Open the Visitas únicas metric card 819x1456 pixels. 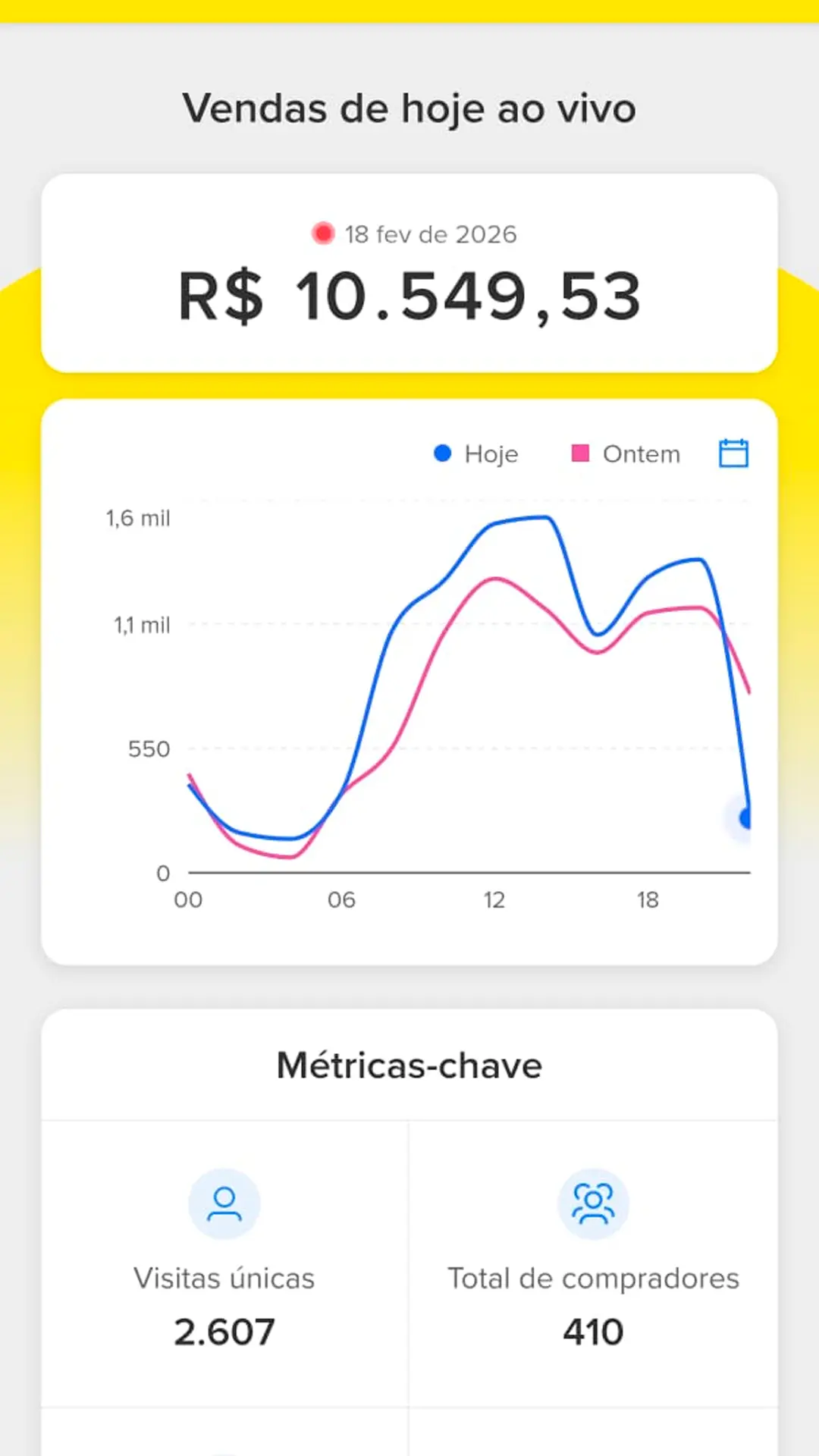point(224,1263)
